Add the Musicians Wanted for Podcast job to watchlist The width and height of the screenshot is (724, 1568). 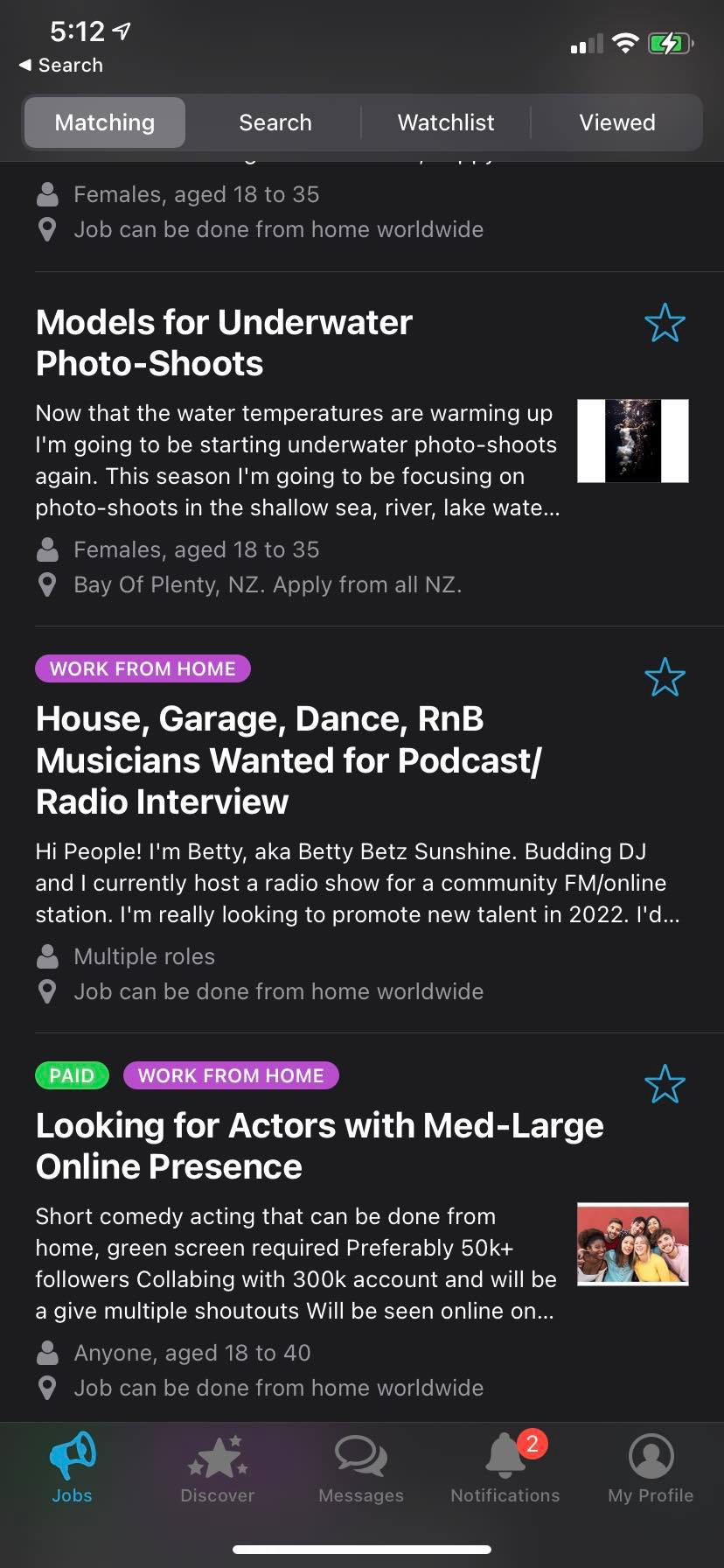click(665, 677)
